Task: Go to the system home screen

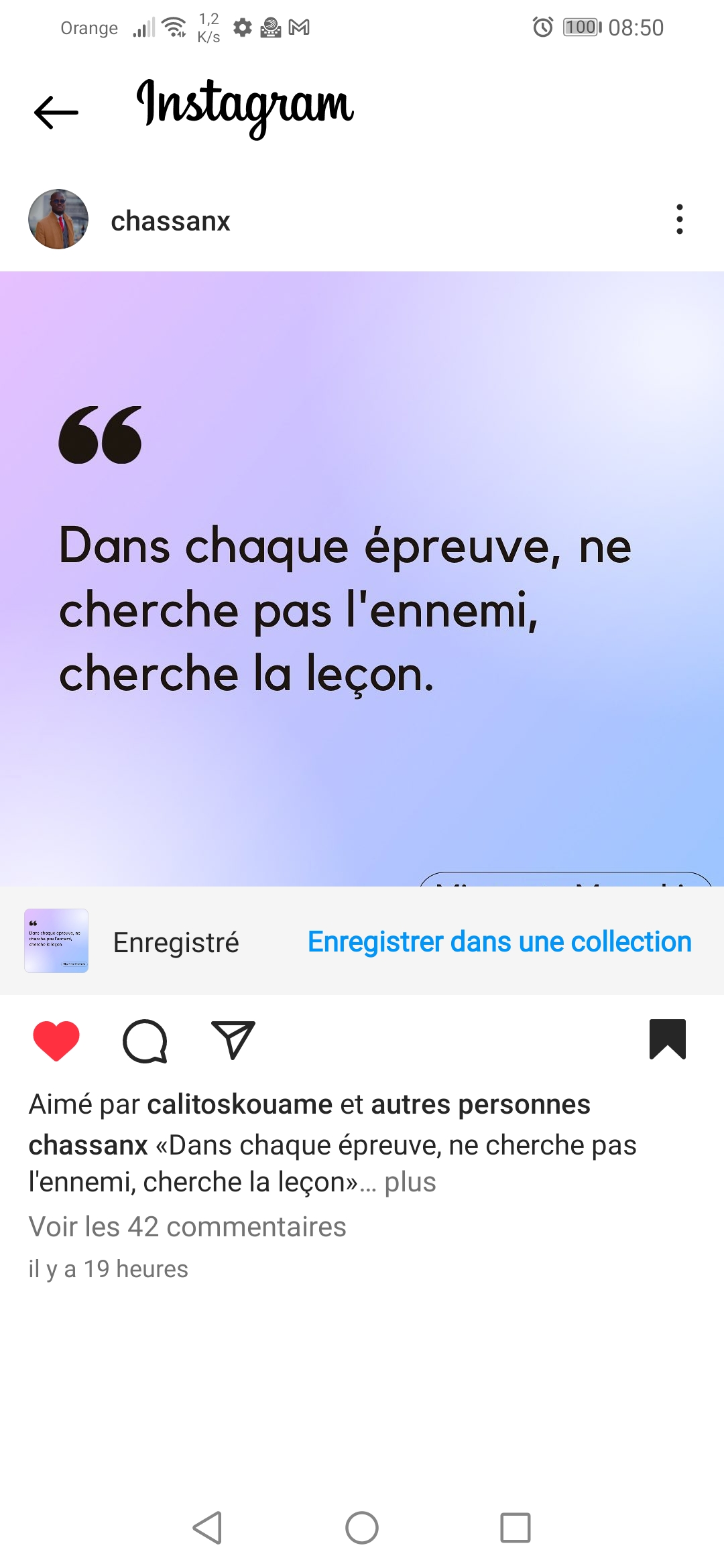Action: pos(362,1528)
